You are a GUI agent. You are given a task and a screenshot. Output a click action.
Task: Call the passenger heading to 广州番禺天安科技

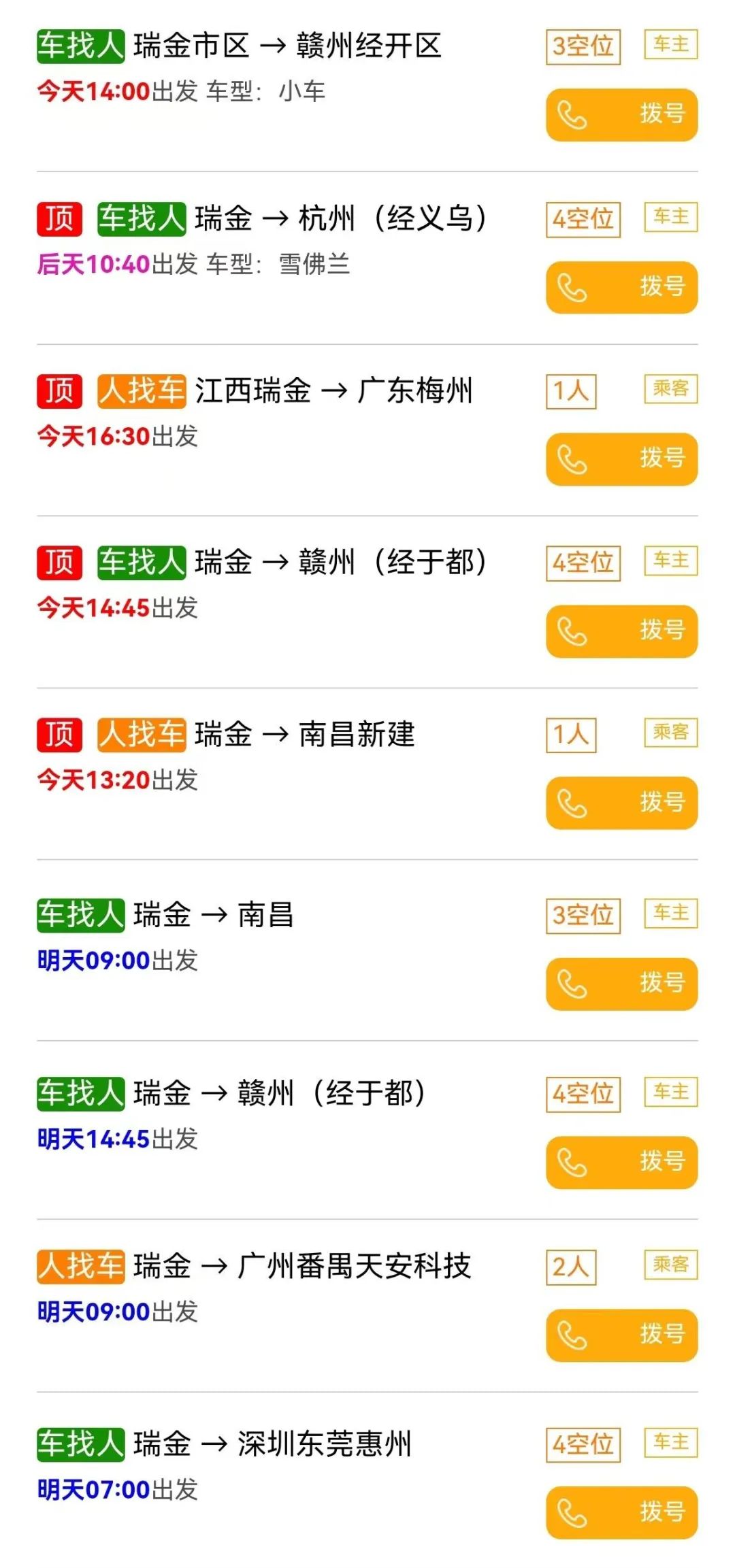621,1335
